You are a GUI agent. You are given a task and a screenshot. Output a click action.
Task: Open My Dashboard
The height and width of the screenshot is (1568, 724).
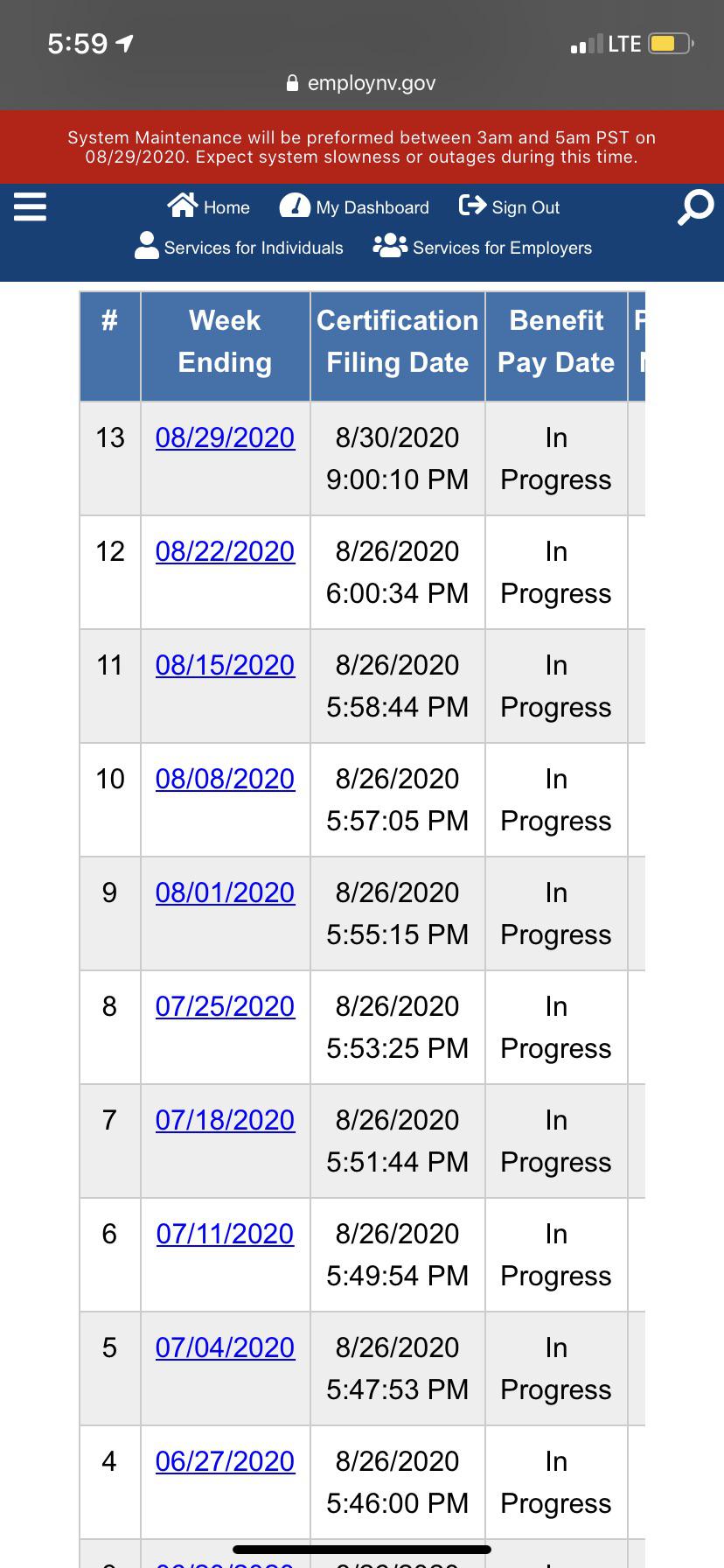click(x=355, y=207)
